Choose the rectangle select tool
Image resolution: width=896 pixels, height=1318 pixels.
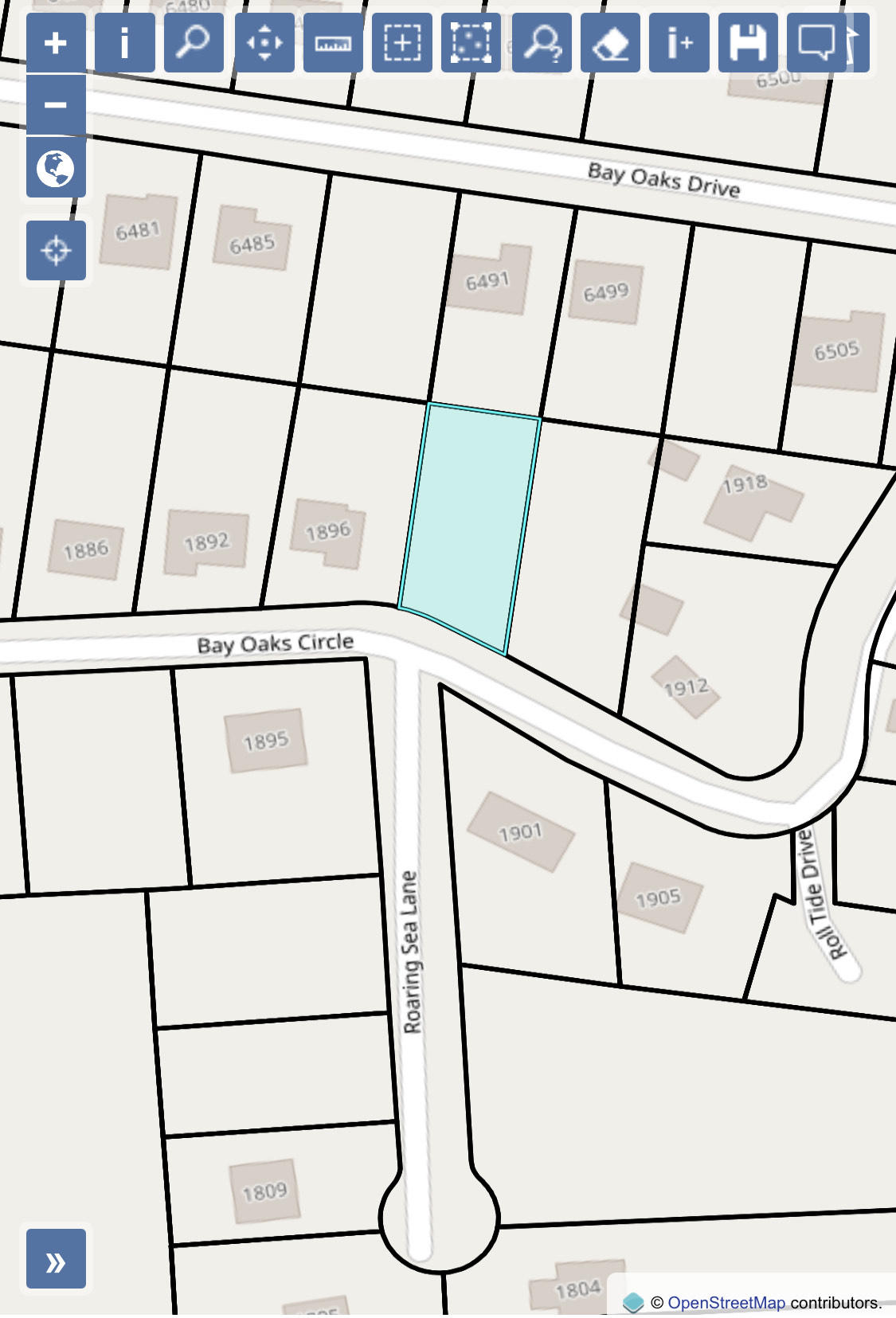click(402, 43)
